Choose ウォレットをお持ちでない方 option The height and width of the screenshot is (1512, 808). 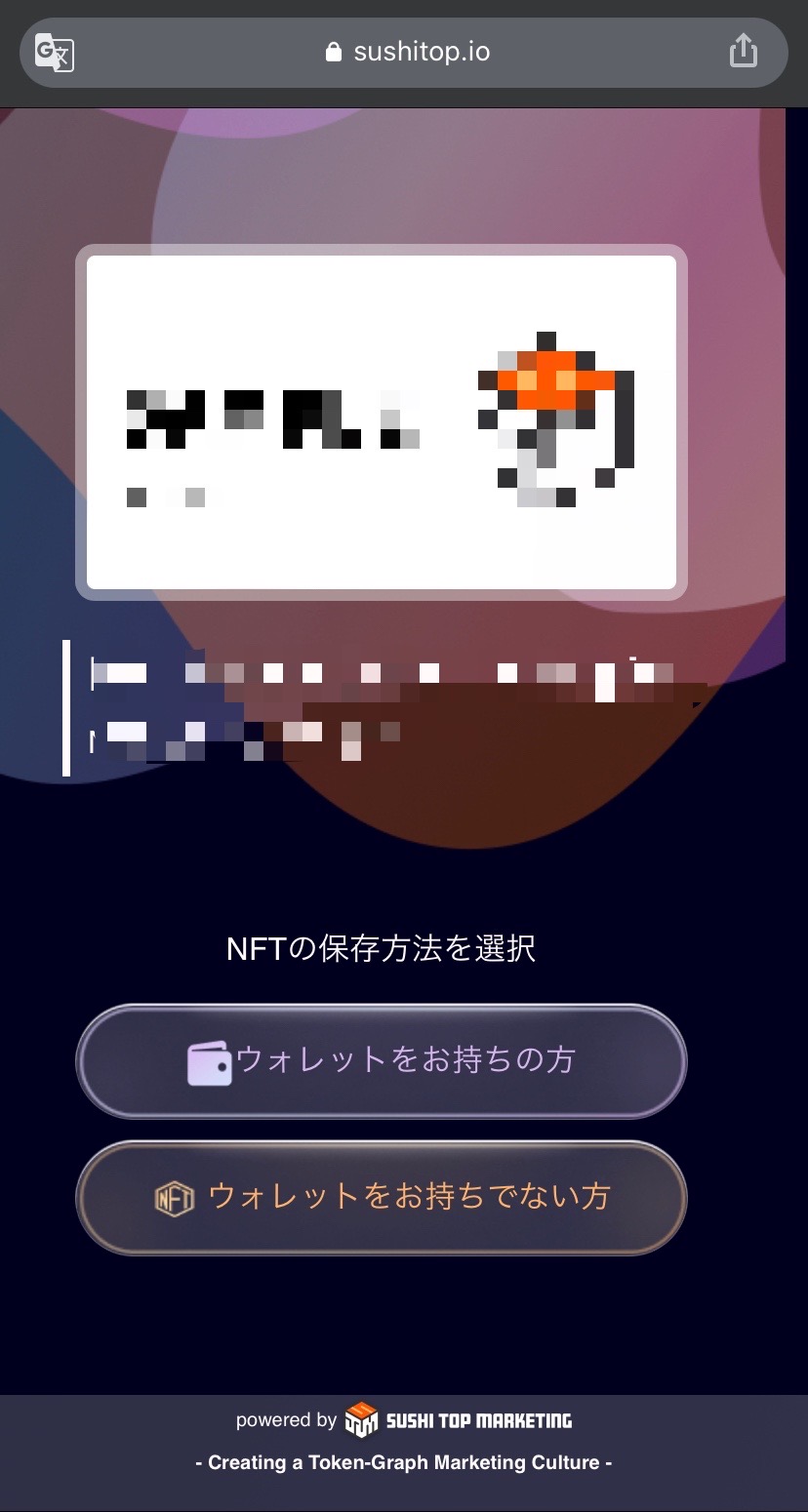pyautogui.click(x=382, y=1197)
